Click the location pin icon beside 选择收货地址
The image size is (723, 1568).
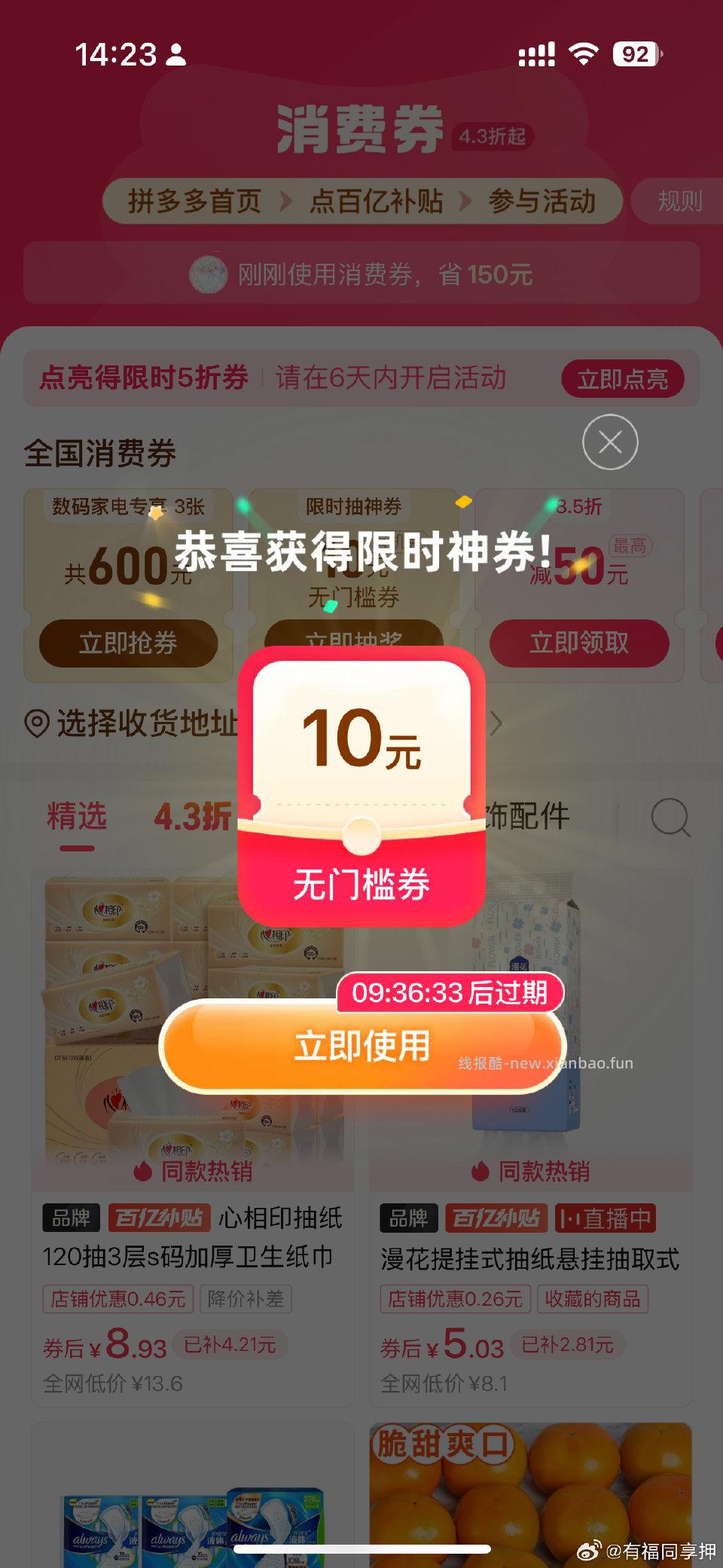pyautogui.click(x=35, y=723)
